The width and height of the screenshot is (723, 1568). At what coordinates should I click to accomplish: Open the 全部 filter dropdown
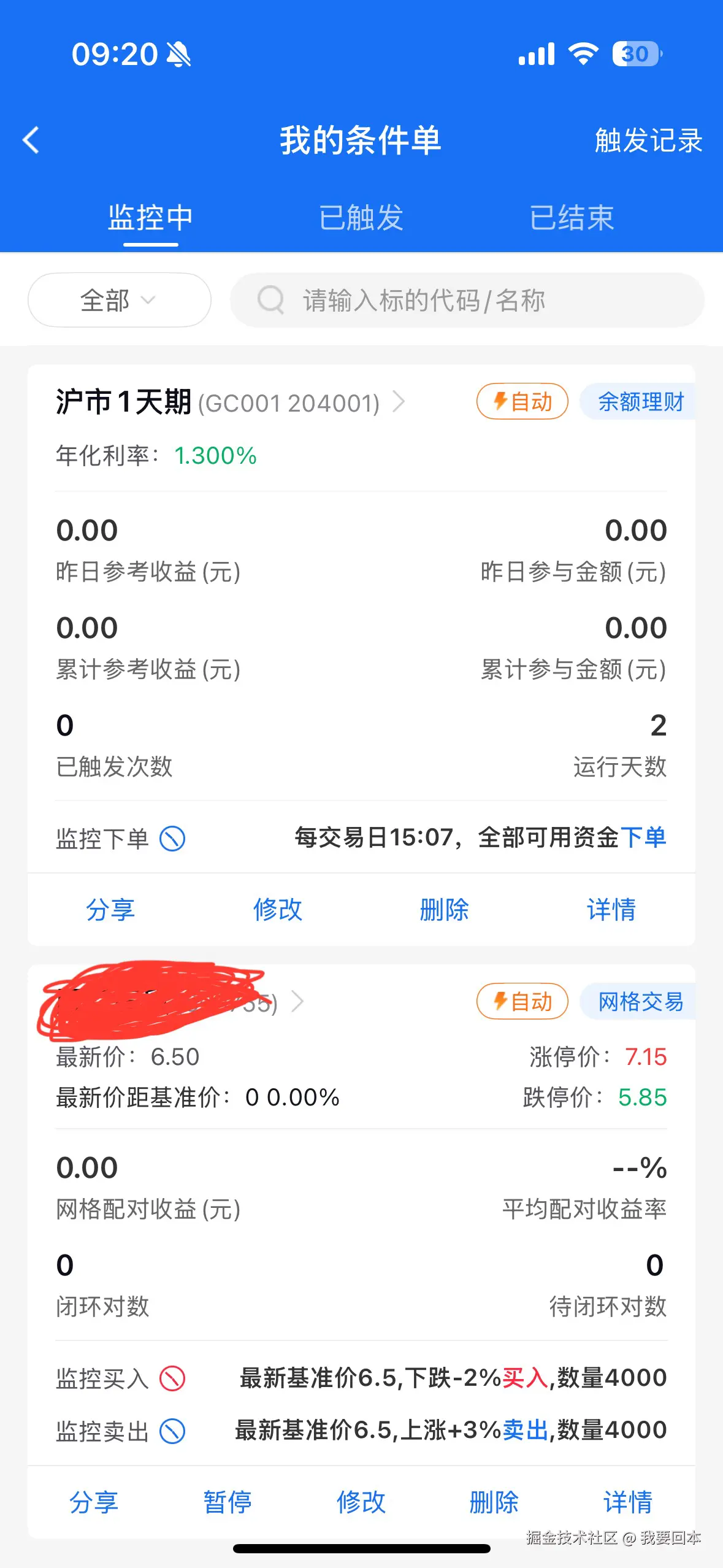pyautogui.click(x=118, y=300)
